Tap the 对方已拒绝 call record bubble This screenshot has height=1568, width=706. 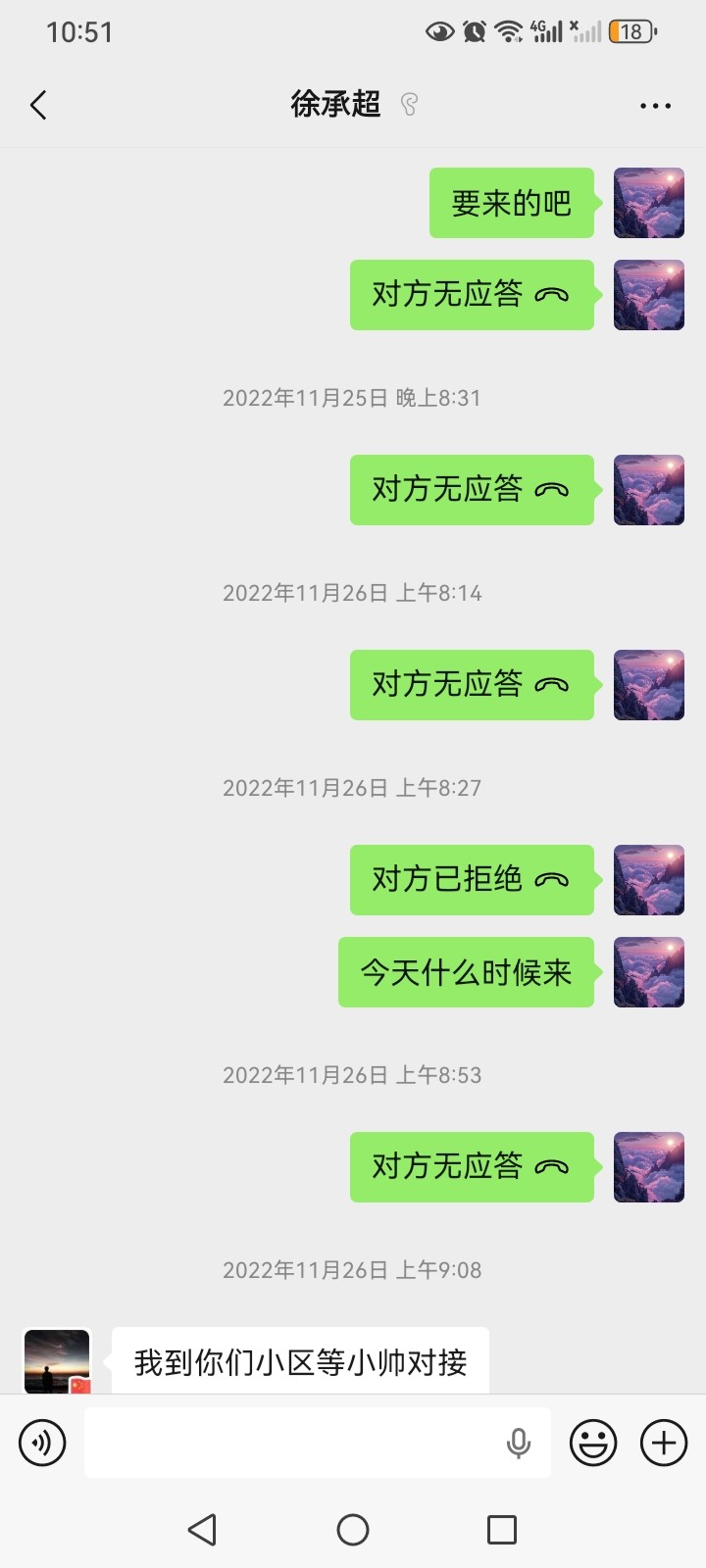pos(471,879)
